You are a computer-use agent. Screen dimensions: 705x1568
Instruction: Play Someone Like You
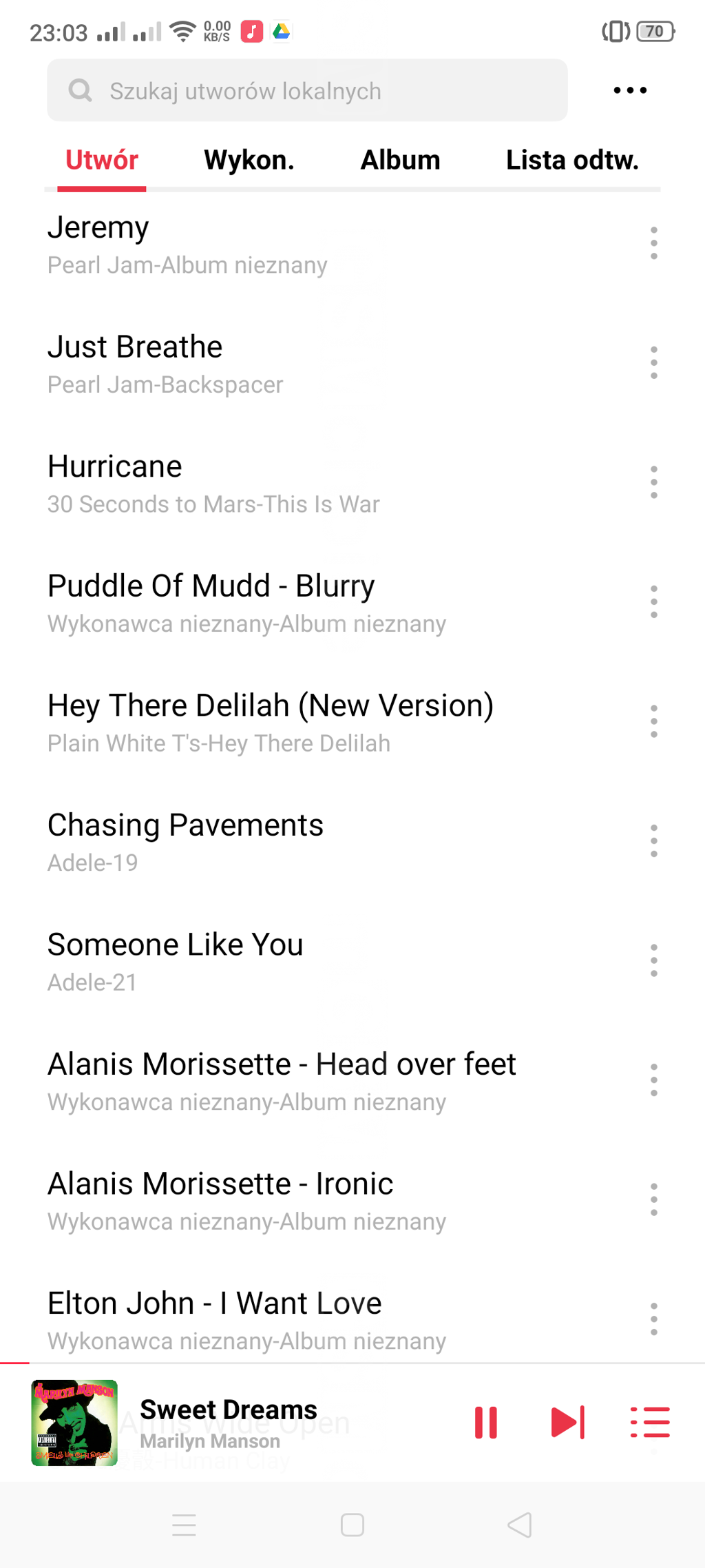coord(275,961)
